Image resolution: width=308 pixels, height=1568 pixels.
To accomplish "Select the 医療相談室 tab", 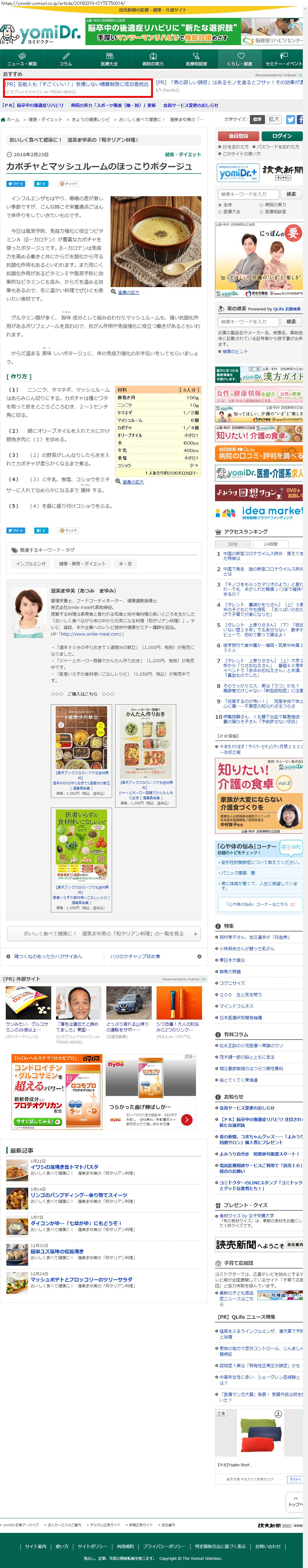I will pos(196,60).
